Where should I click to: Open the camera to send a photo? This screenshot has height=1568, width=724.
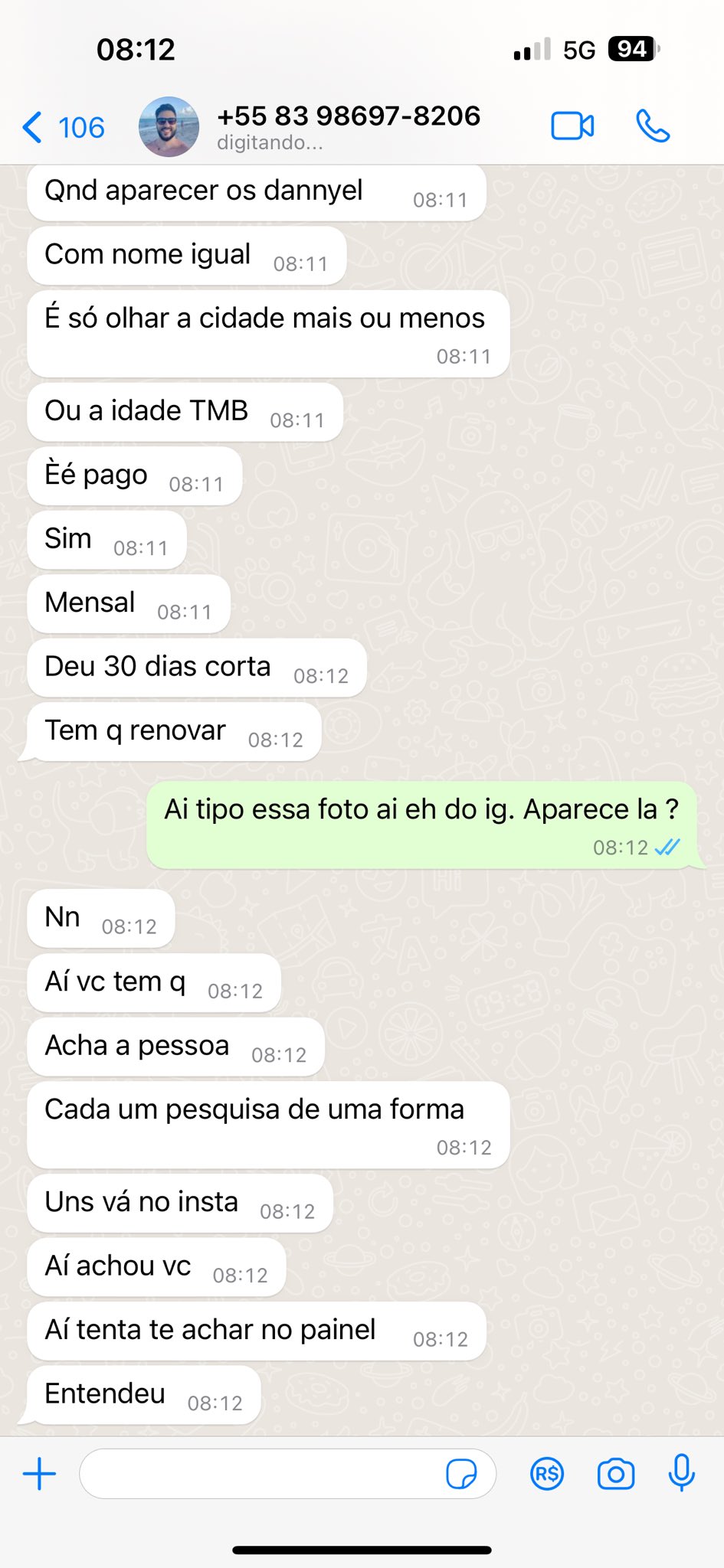click(x=616, y=1474)
